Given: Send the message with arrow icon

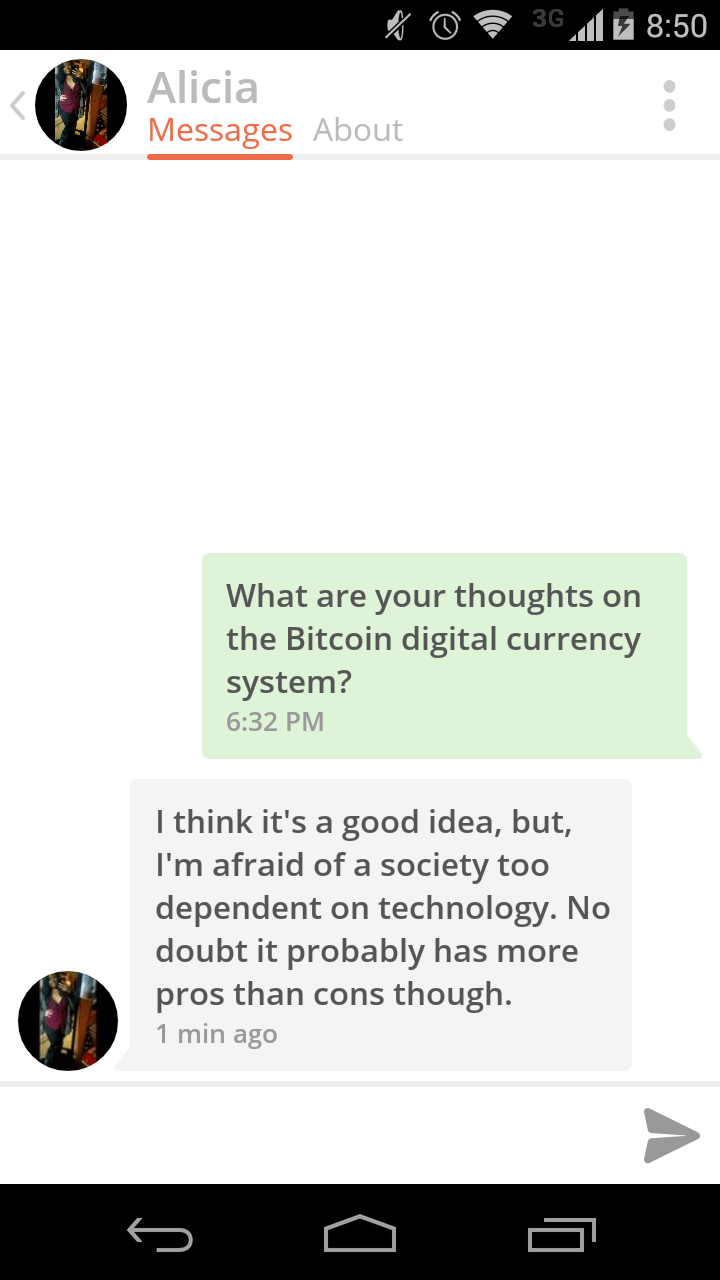Looking at the screenshot, I should [671, 1135].
